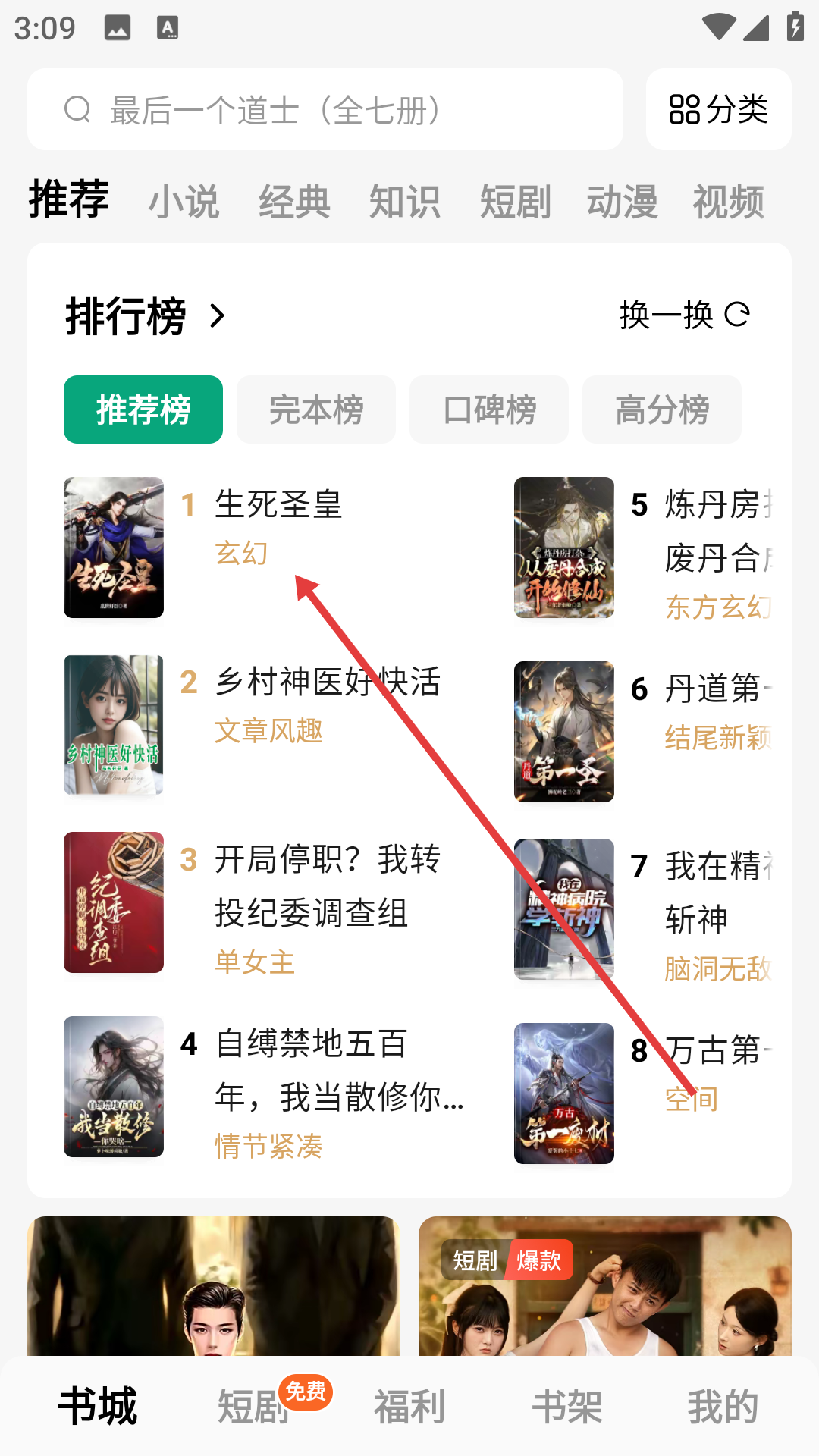
Task: Select the 口碑榜 ranking chip
Action: pos(489,409)
